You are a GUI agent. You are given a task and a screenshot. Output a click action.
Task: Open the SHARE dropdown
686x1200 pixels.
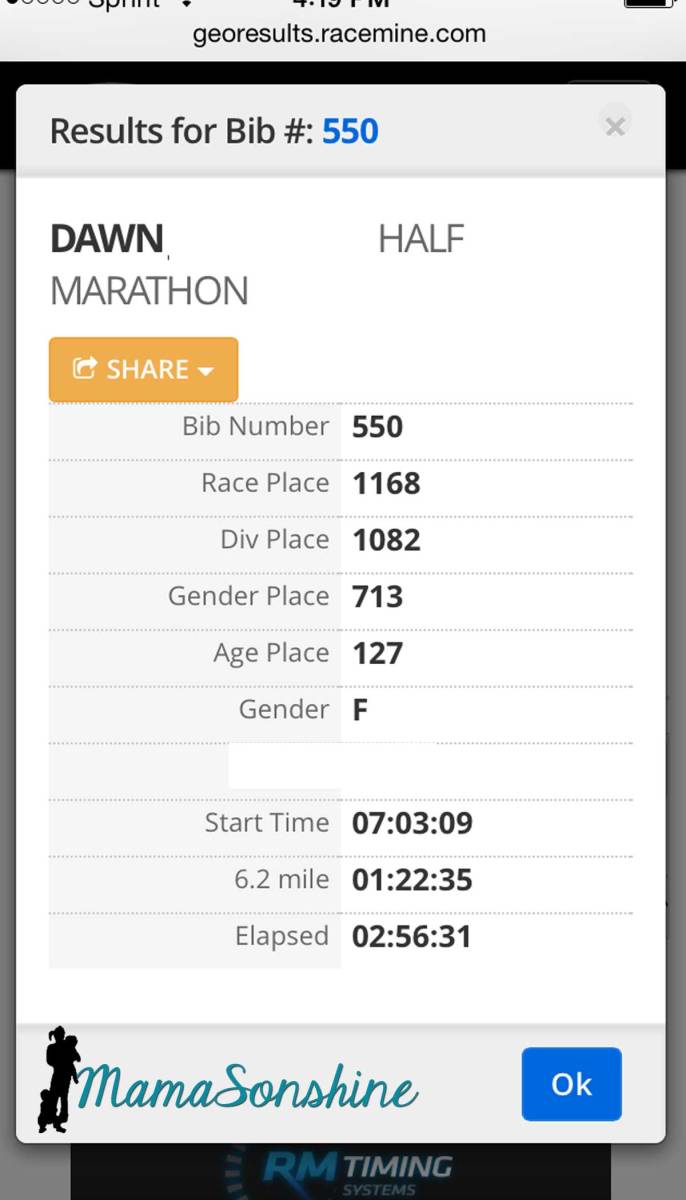143,369
